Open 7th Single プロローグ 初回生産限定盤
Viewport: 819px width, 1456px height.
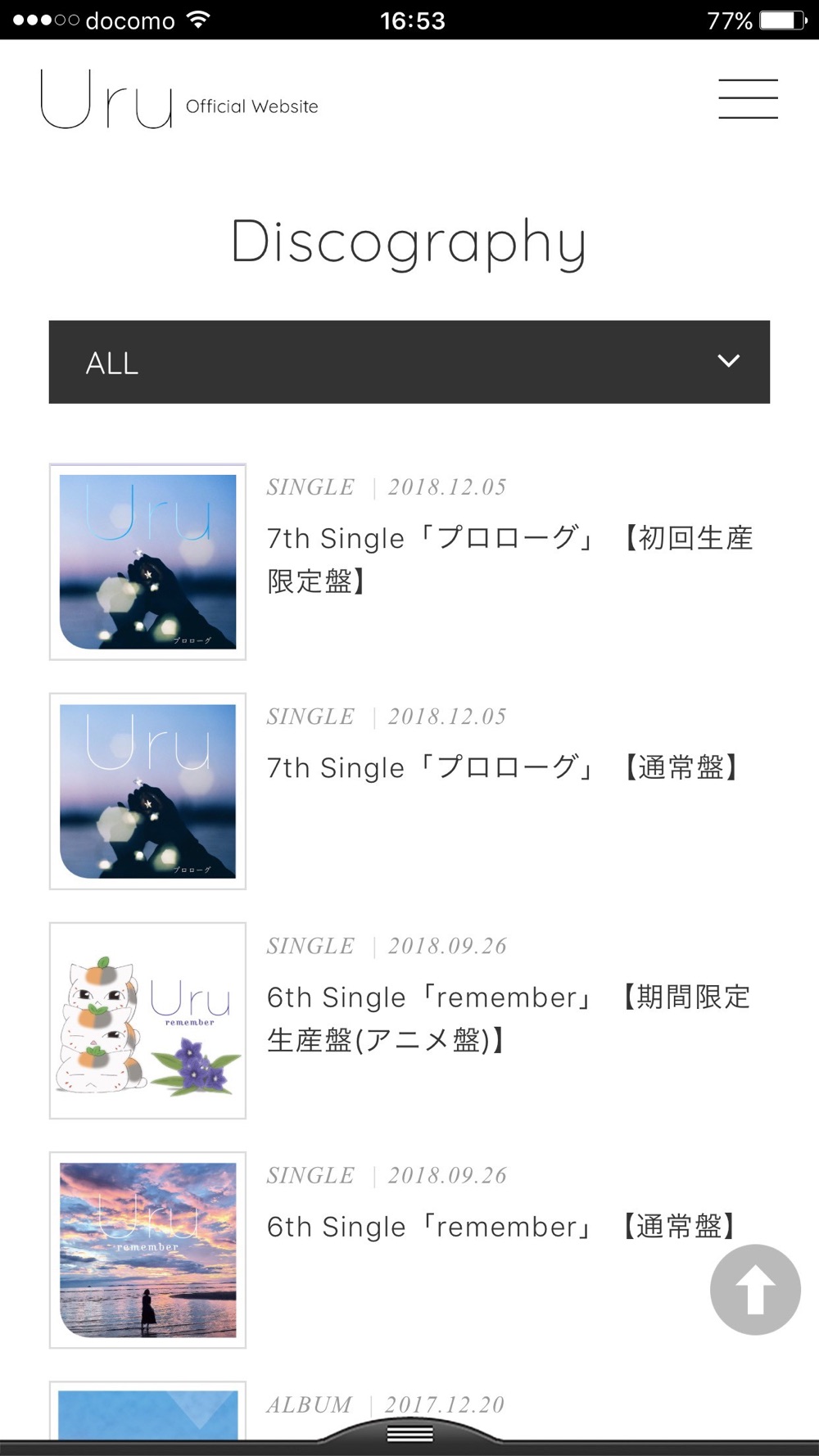[509, 558]
